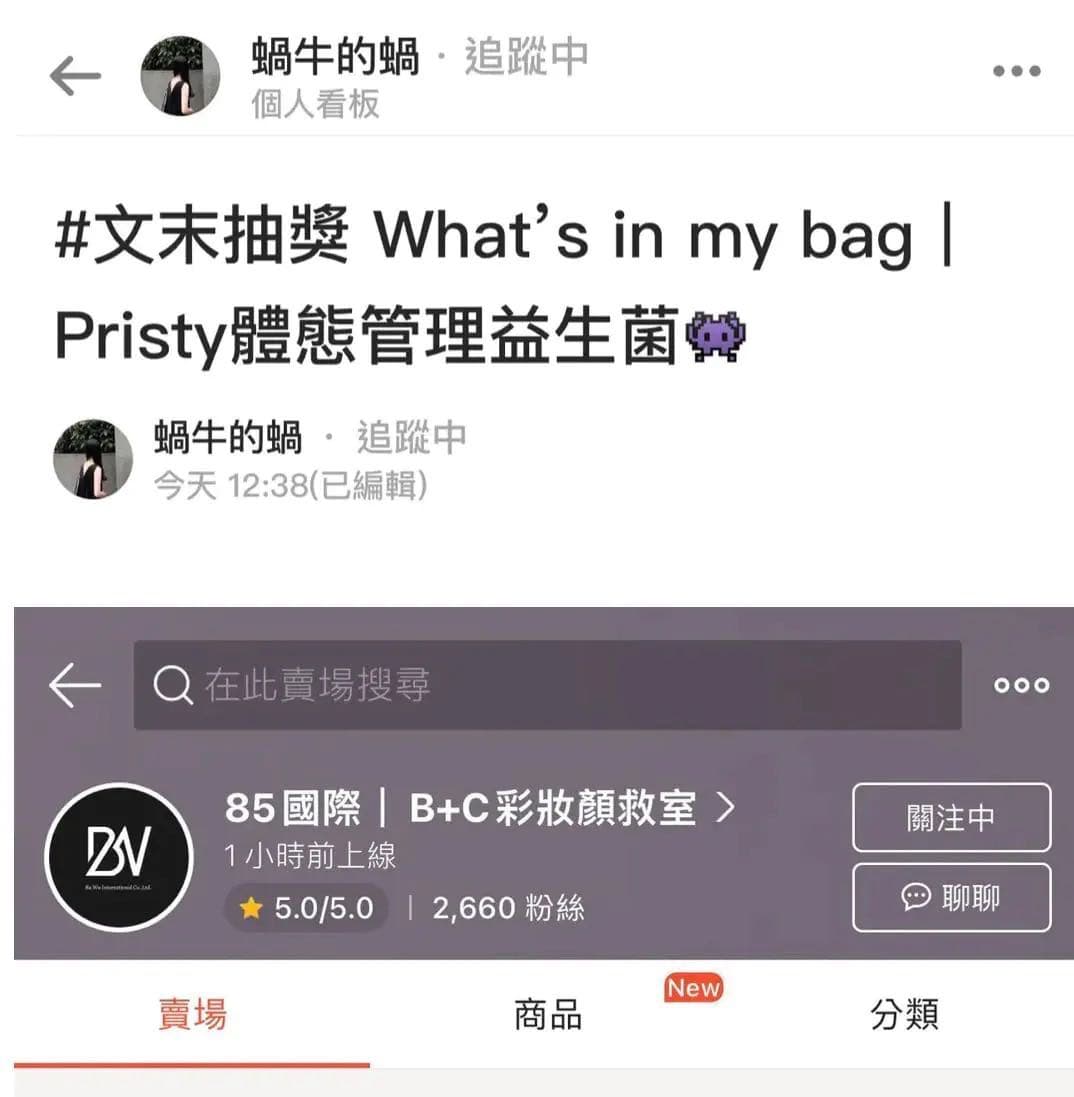Screen dimensions: 1074x1097
Task: Open 聊聊 to chat with the shop
Action: (x=950, y=898)
